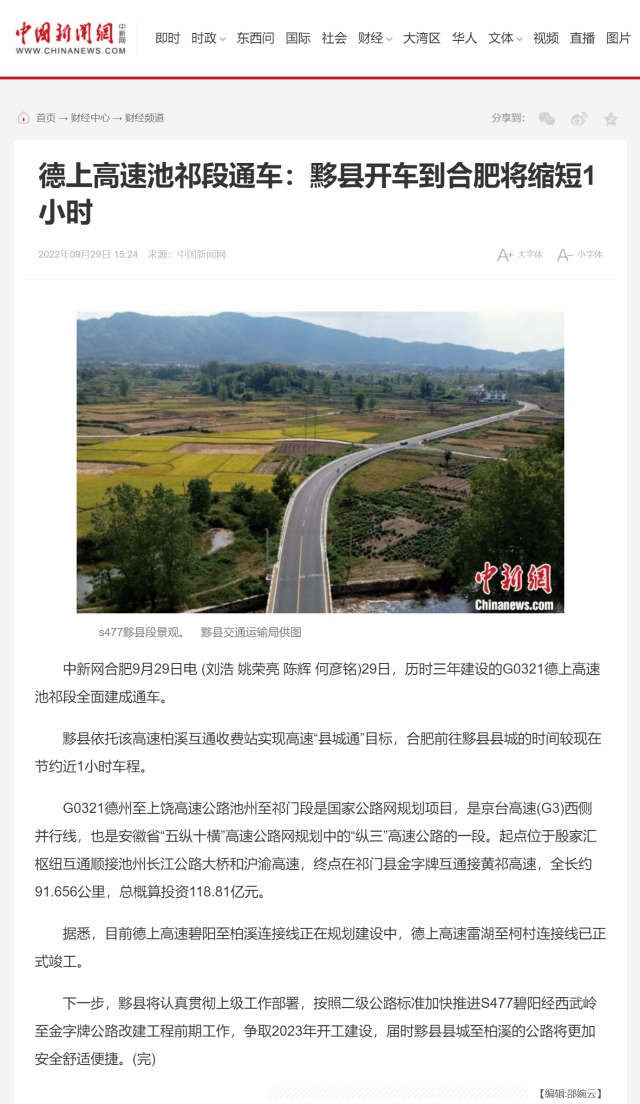This screenshot has height=1104, width=640.
Task: Switch to the 社会 section
Action: 334,38
